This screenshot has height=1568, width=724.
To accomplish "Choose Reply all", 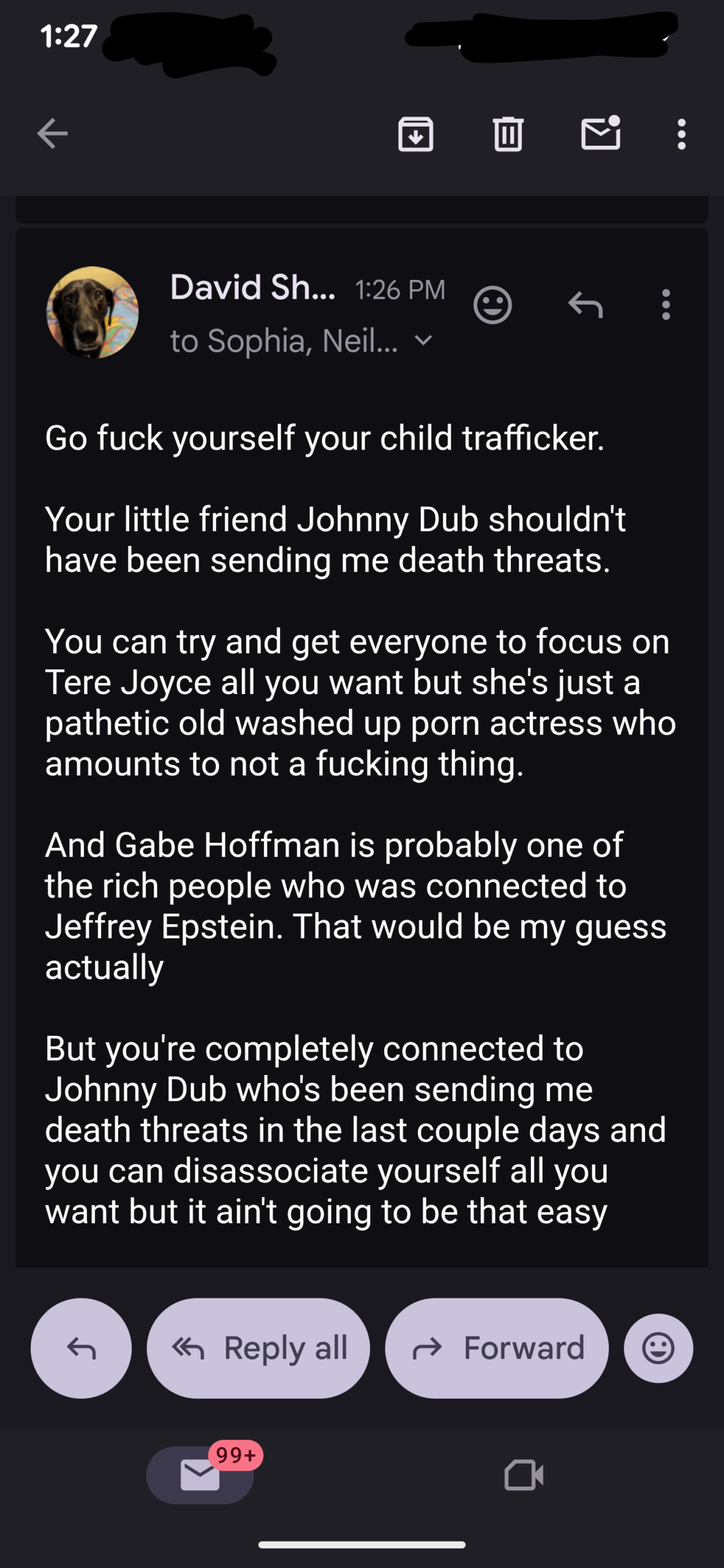I will (x=258, y=1347).
